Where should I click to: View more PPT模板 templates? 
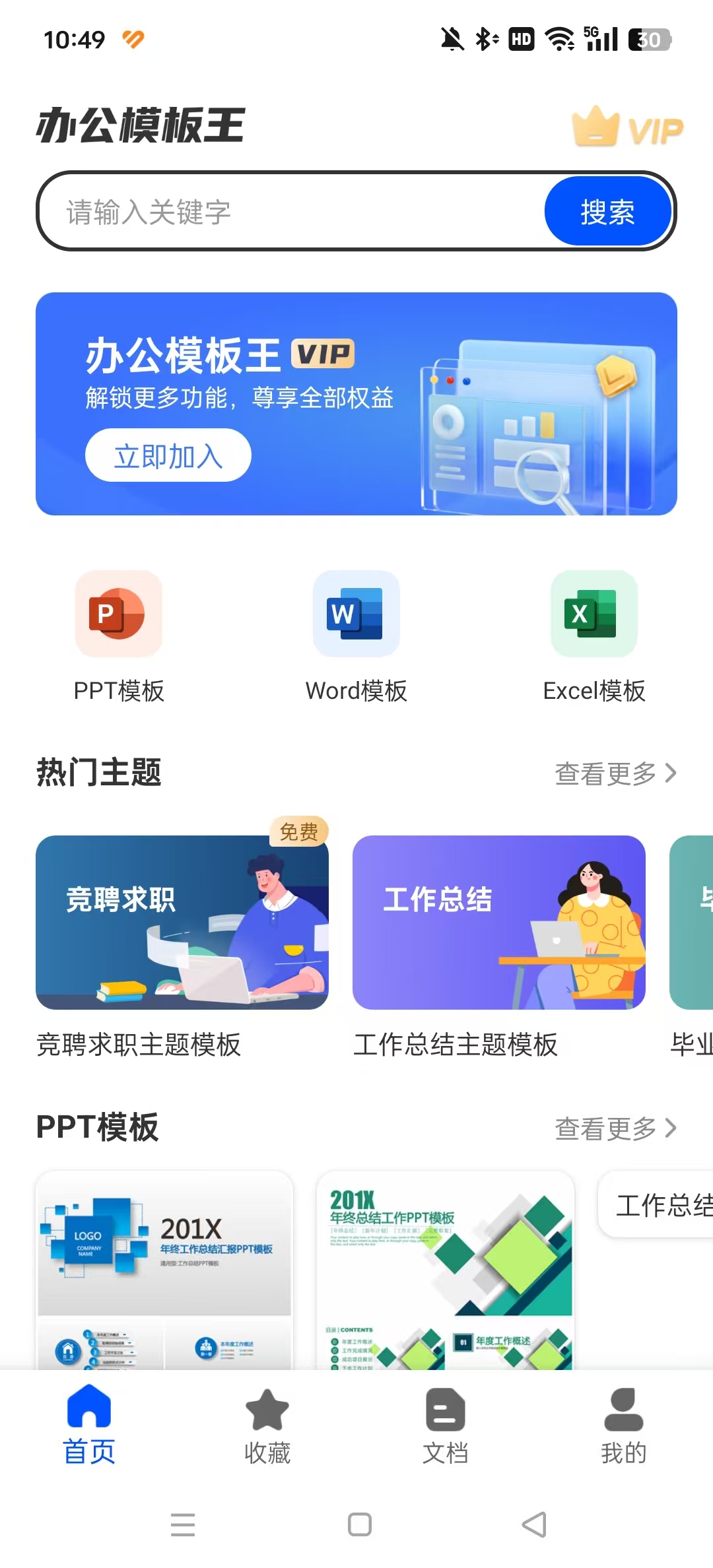tap(615, 1128)
